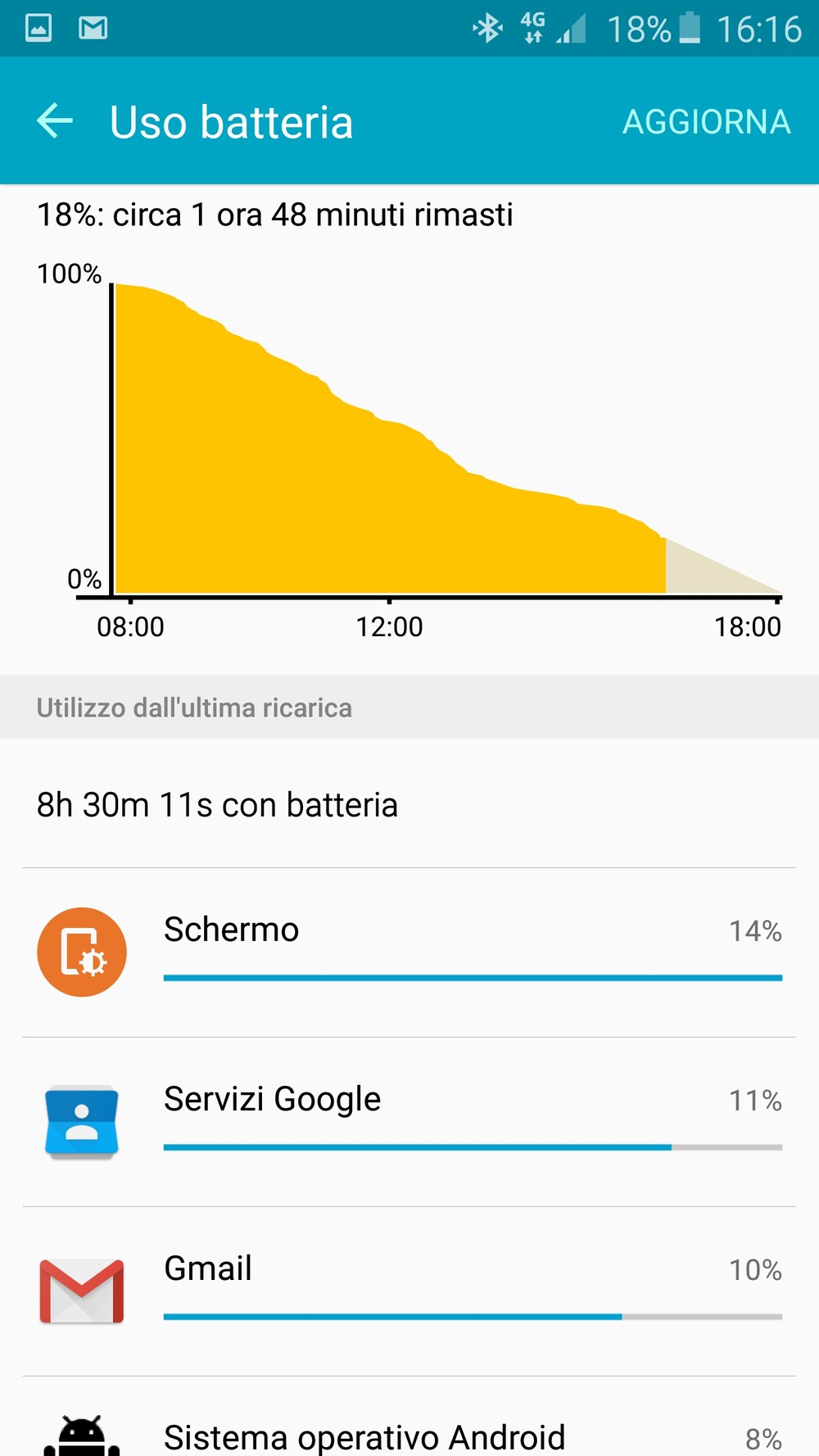View Gmail battery consumption details
This screenshot has width=819, height=1456.
(x=409, y=1291)
